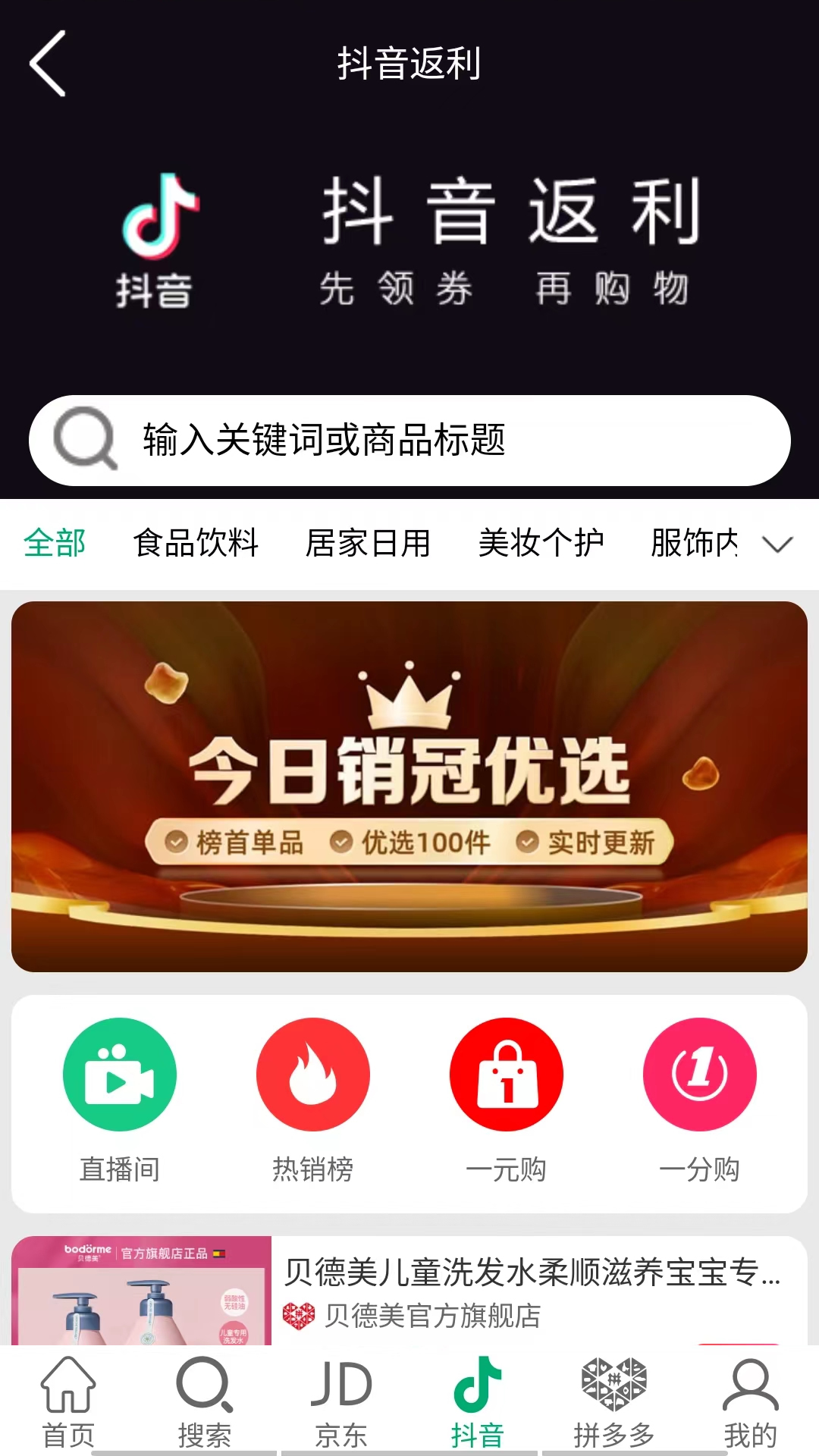Select the 全部 category tab
Screen dimensions: 819x1456
pos(55,543)
